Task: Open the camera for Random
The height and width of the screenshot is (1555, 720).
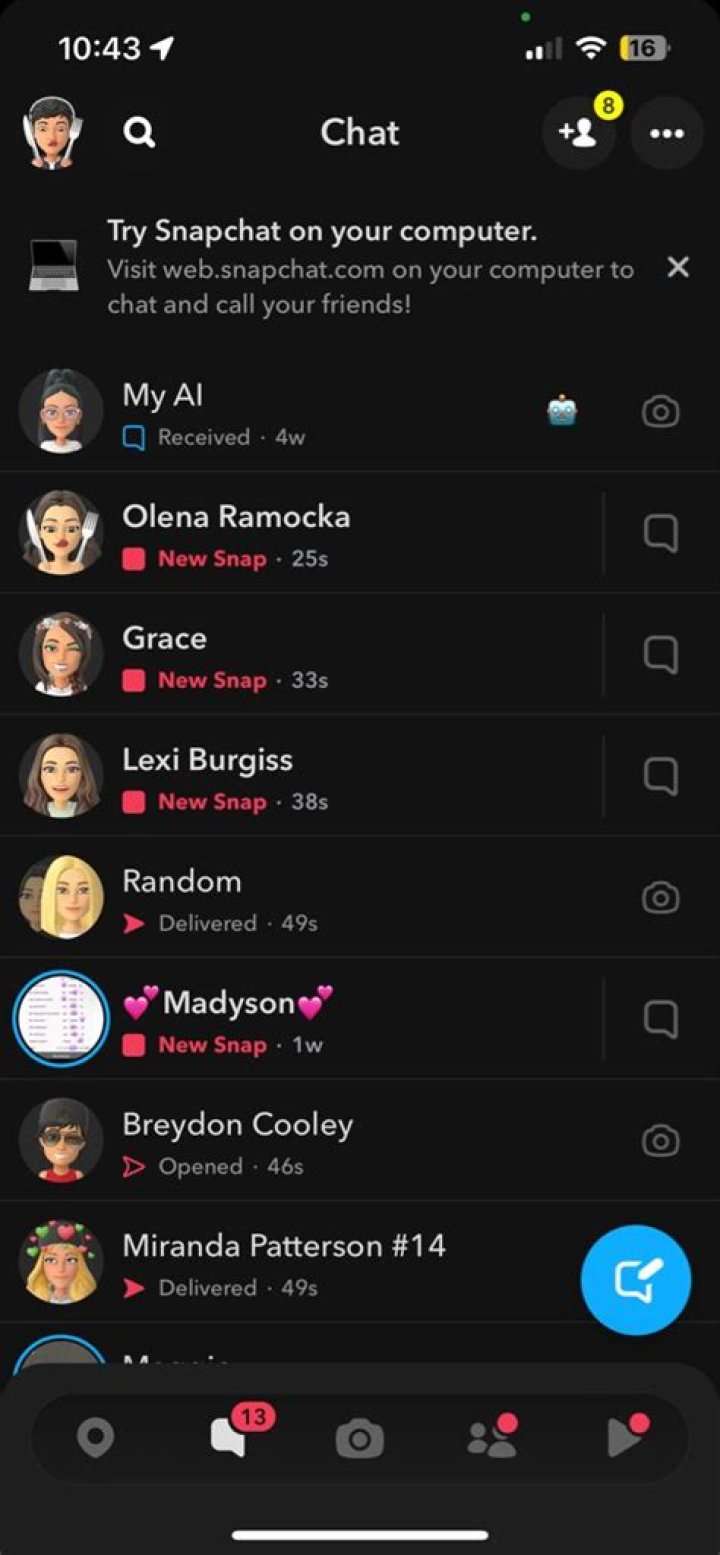Action: point(660,897)
